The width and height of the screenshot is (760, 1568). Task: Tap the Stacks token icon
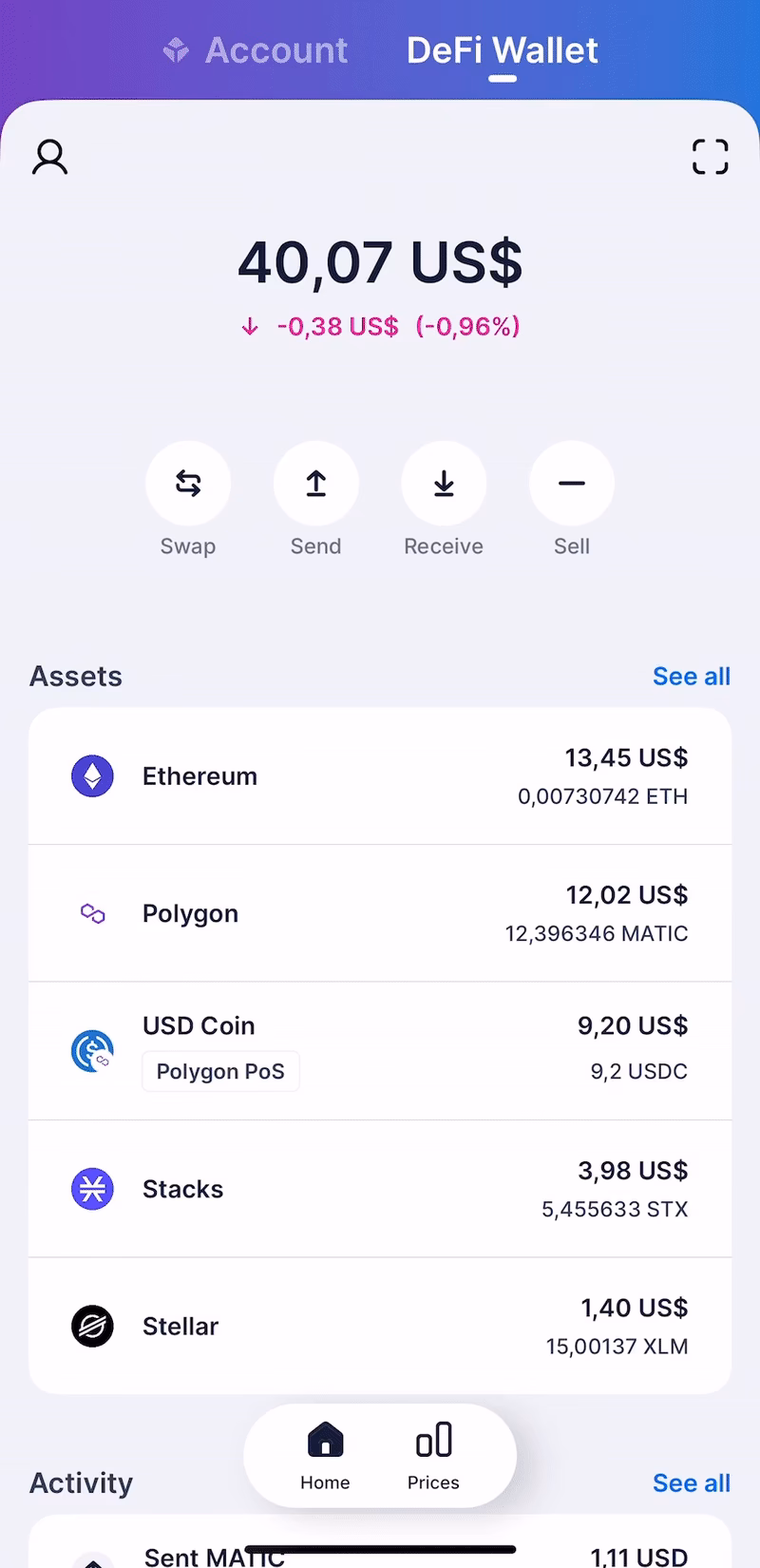[92, 1189]
